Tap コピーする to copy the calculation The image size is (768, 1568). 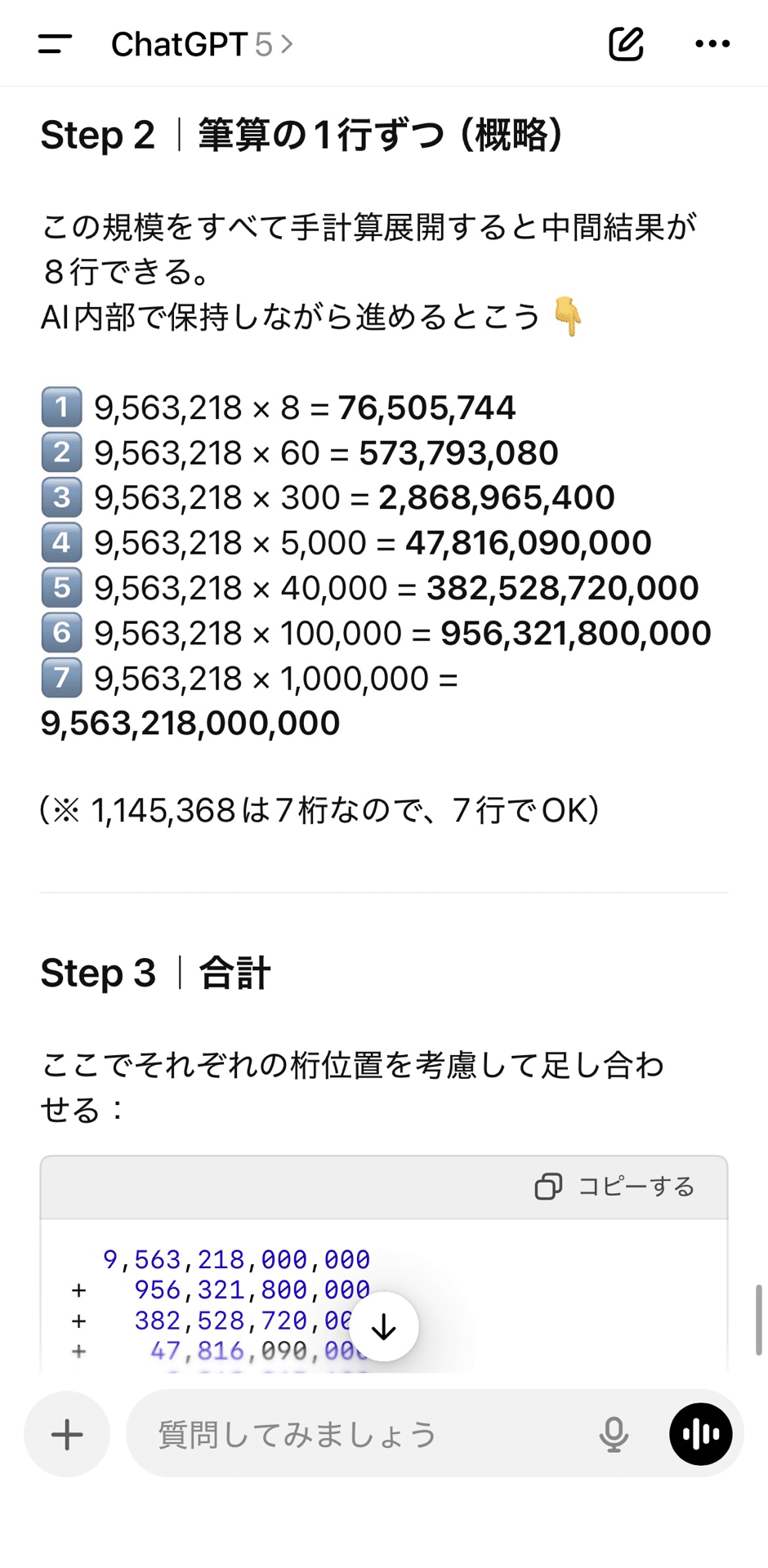click(x=636, y=1187)
